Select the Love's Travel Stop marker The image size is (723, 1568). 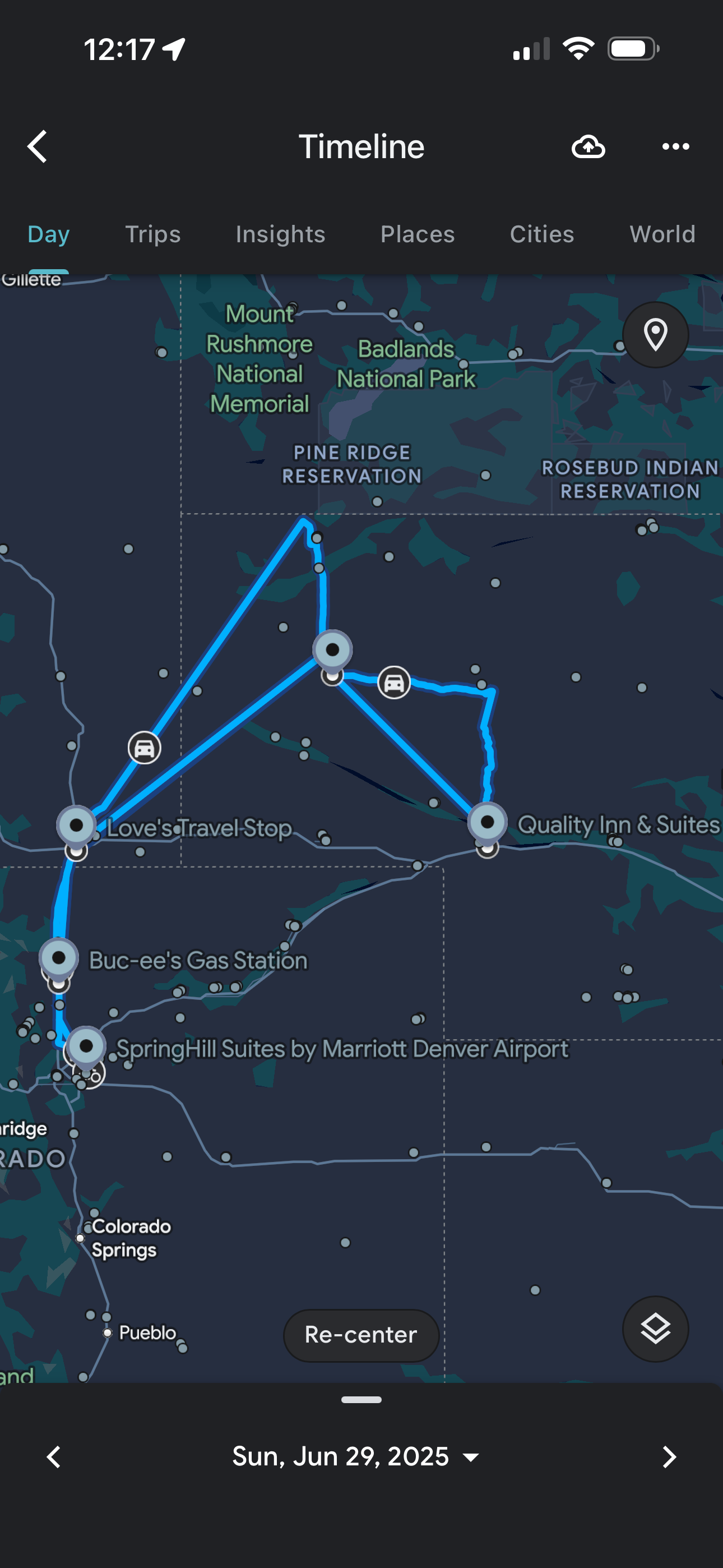tap(76, 826)
